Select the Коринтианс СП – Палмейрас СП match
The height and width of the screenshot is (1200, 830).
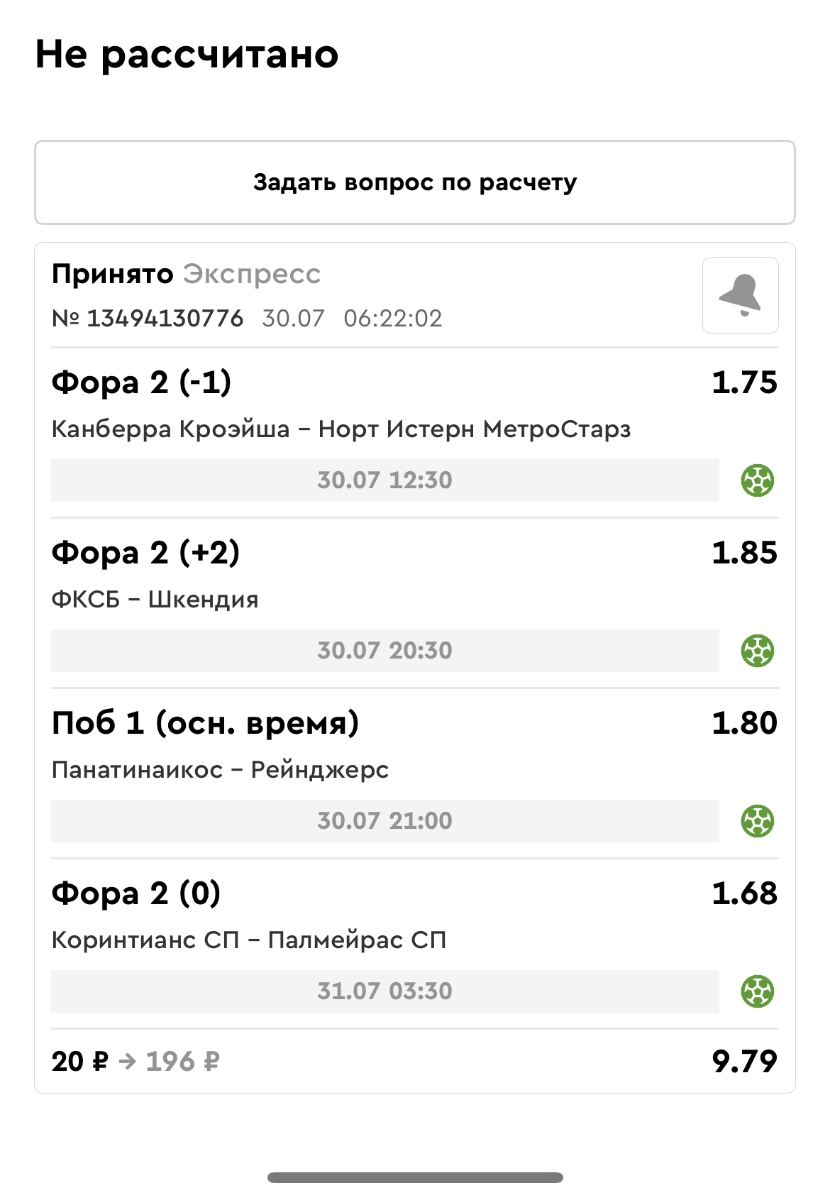pyautogui.click(x=249, y=940)
